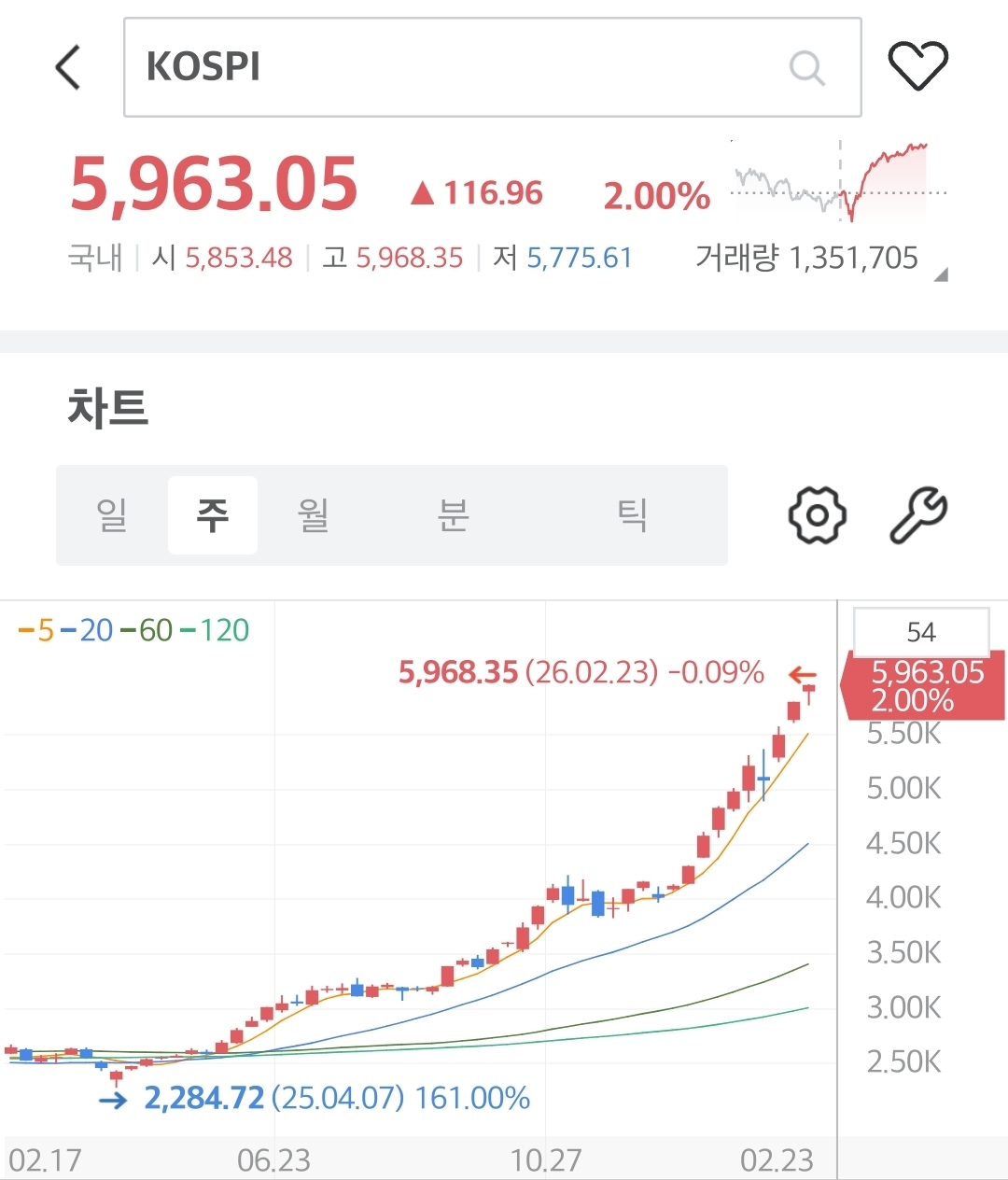The height and width of the screenshot is (1180, 1008).
Task: Switch chart to 월 (monthly) tab
Action: click(x=314, y=514)
